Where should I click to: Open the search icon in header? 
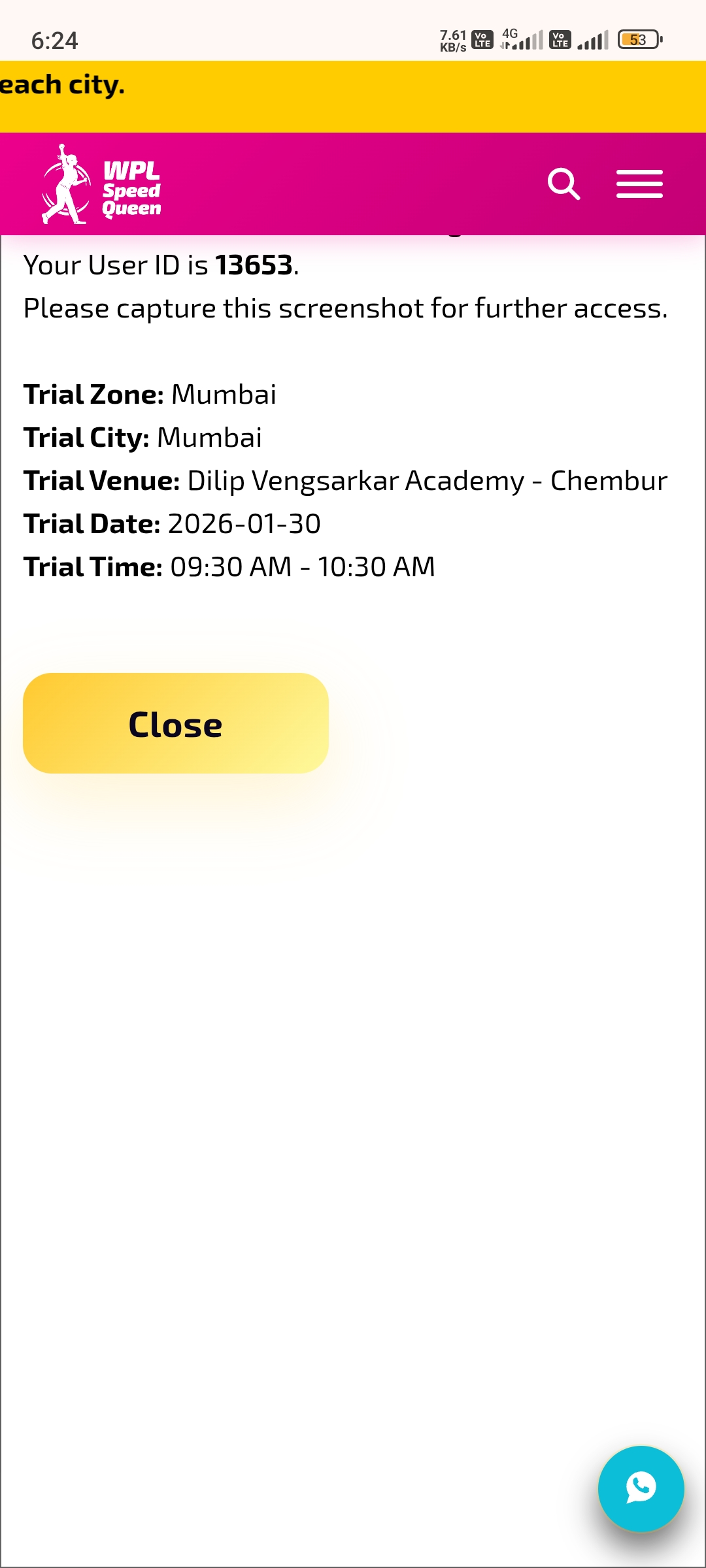(563, 184)
